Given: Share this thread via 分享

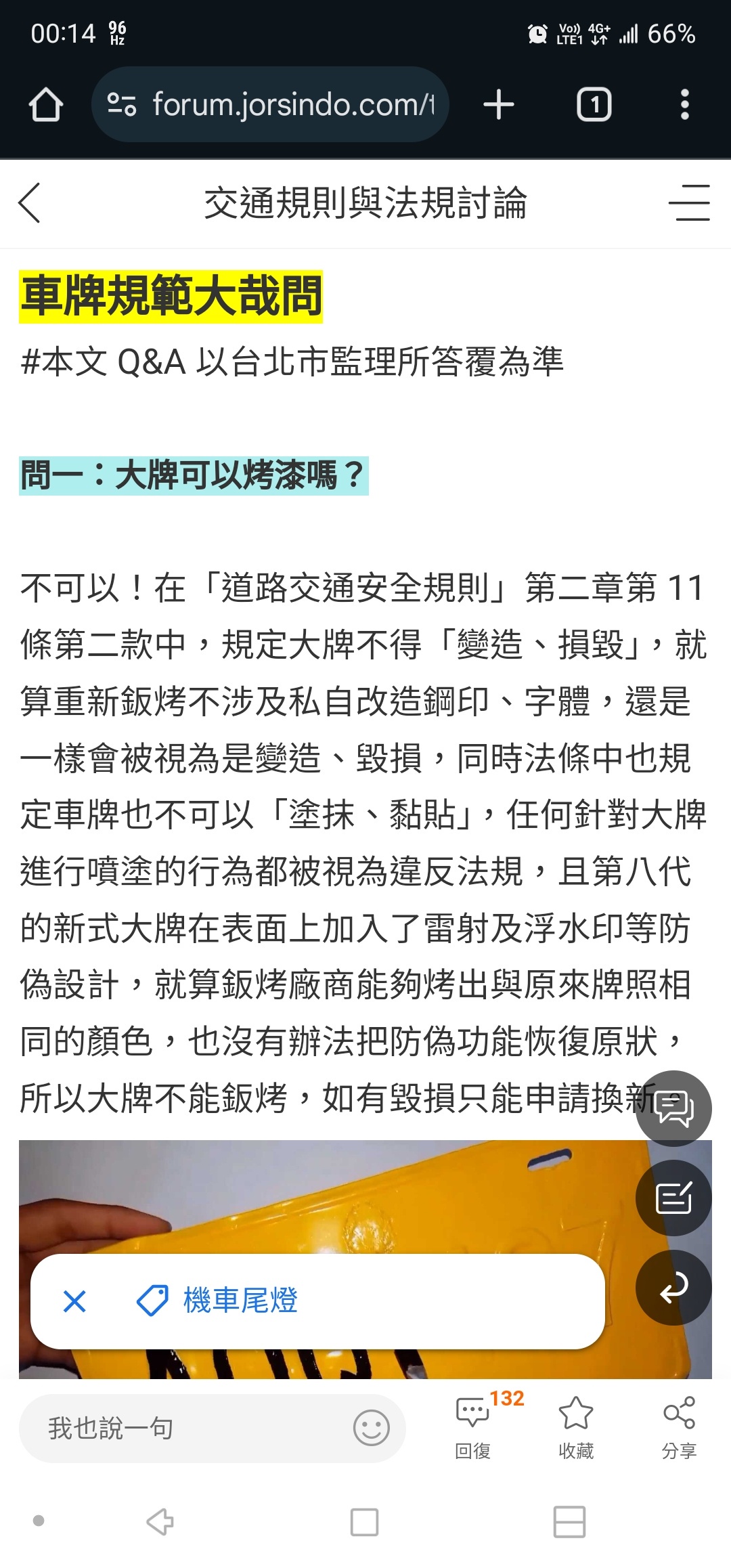Looking at the screenshot, I should point(679,1427).
